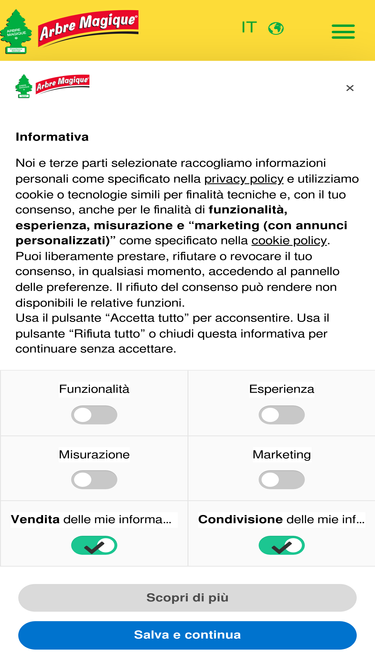Disable Condivisione delle mie informazioni toggle

281,545
